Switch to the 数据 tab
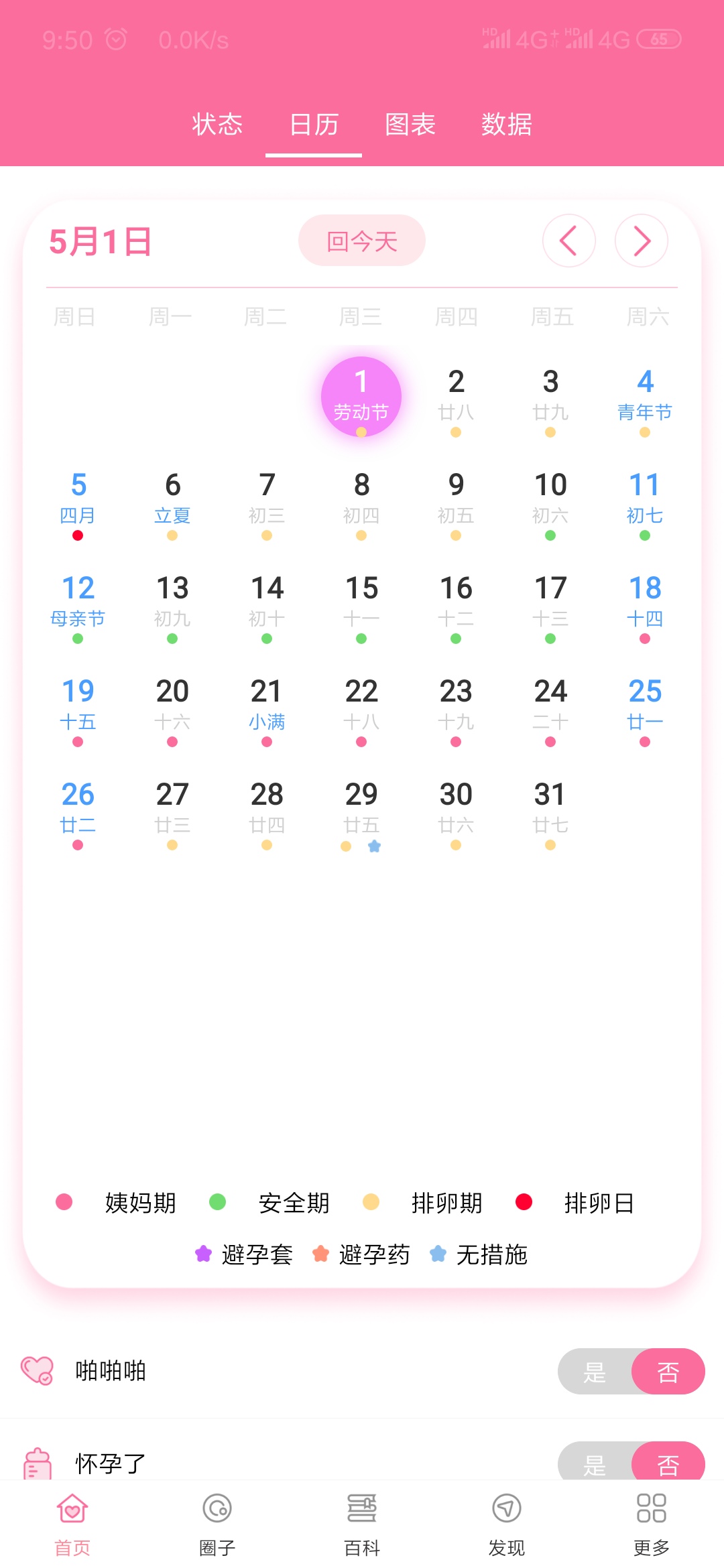 [x=507, y=125]
